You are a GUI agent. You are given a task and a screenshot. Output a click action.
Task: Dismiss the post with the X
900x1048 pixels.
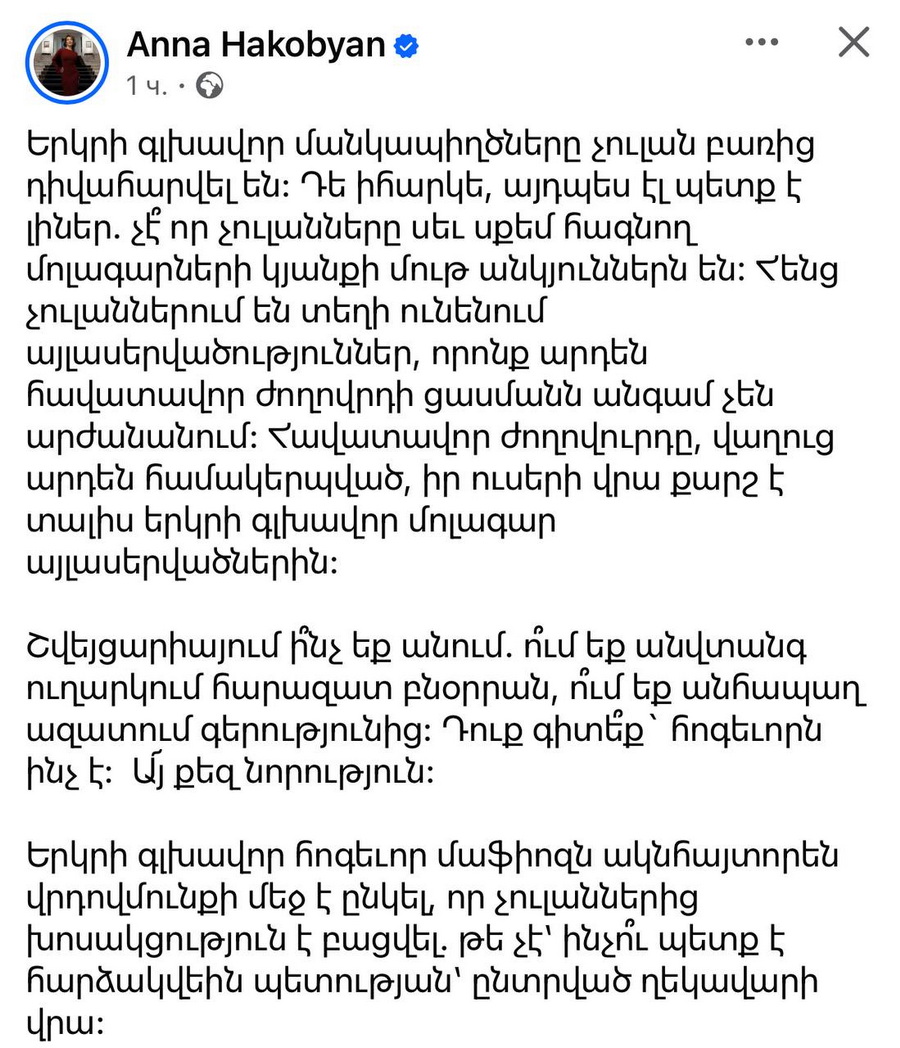(853, 42)
